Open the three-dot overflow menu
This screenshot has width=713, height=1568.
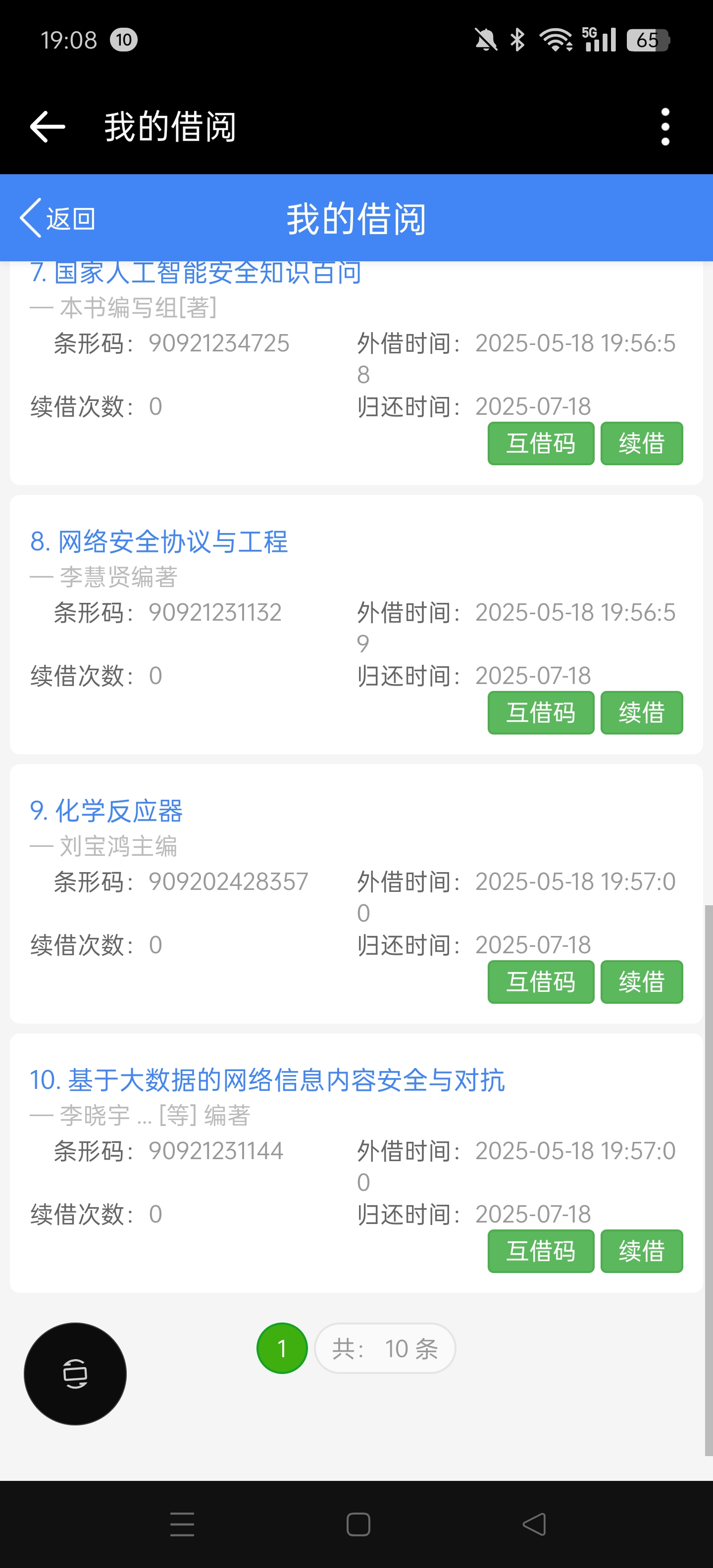tap(665, 127)
